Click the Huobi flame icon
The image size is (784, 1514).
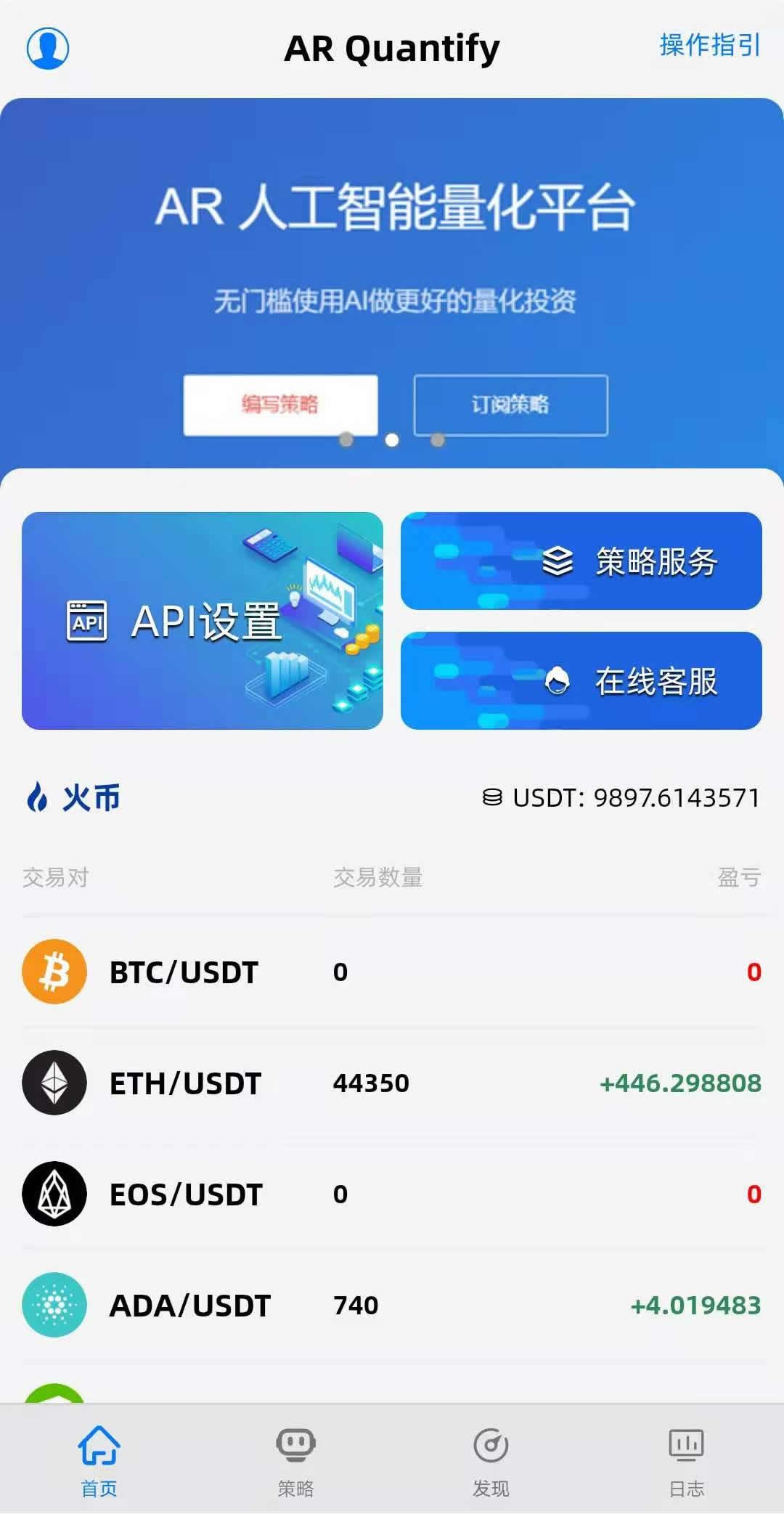click(38, 799)
